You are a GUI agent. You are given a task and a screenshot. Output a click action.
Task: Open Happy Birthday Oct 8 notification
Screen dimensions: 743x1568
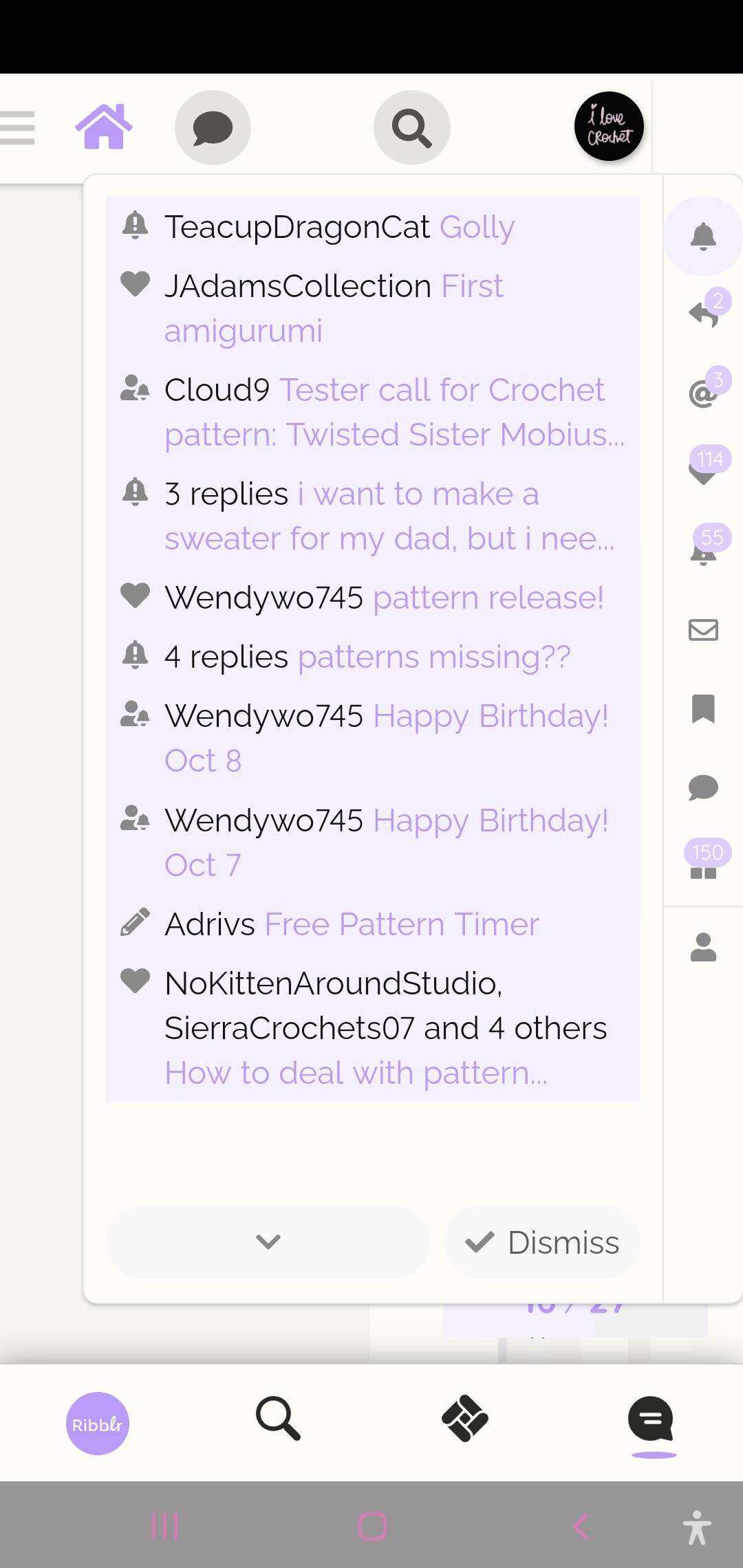(373, 738)
